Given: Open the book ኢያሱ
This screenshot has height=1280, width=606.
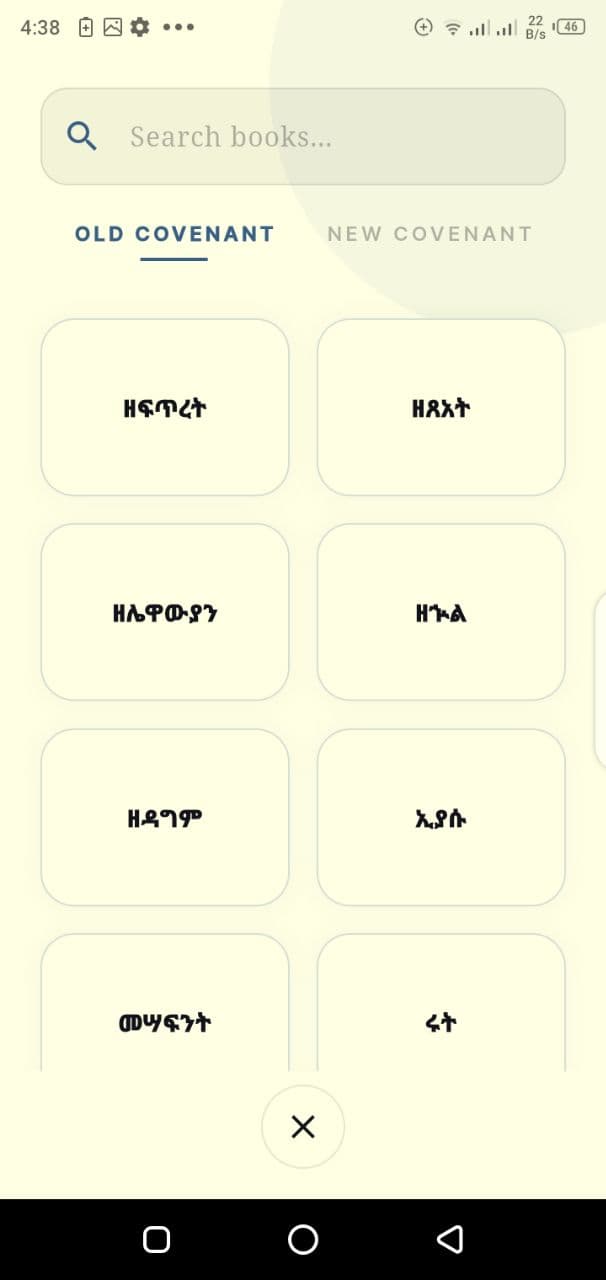Looking at the screenshot, I should click(441, 818).
